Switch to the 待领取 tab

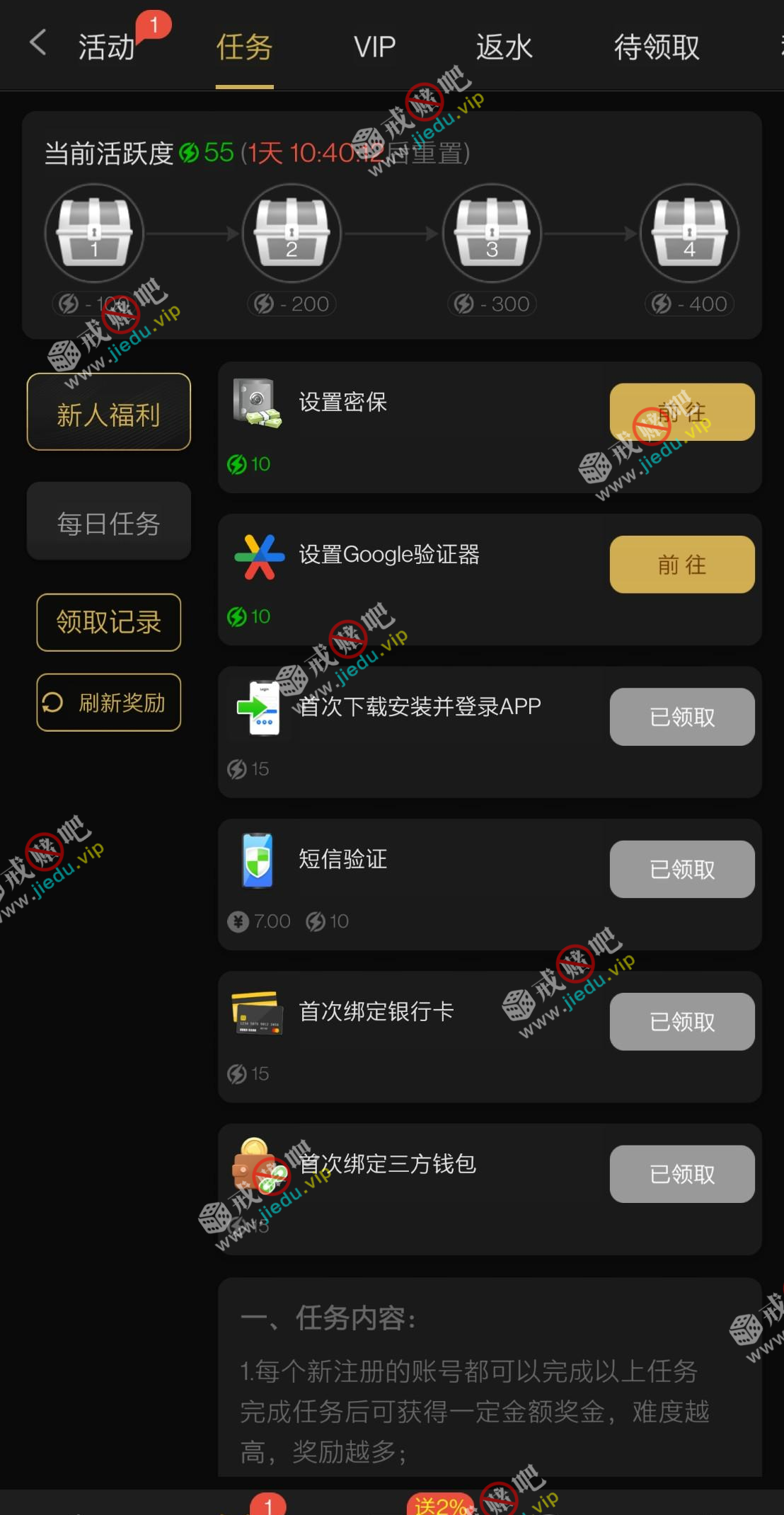657,47
